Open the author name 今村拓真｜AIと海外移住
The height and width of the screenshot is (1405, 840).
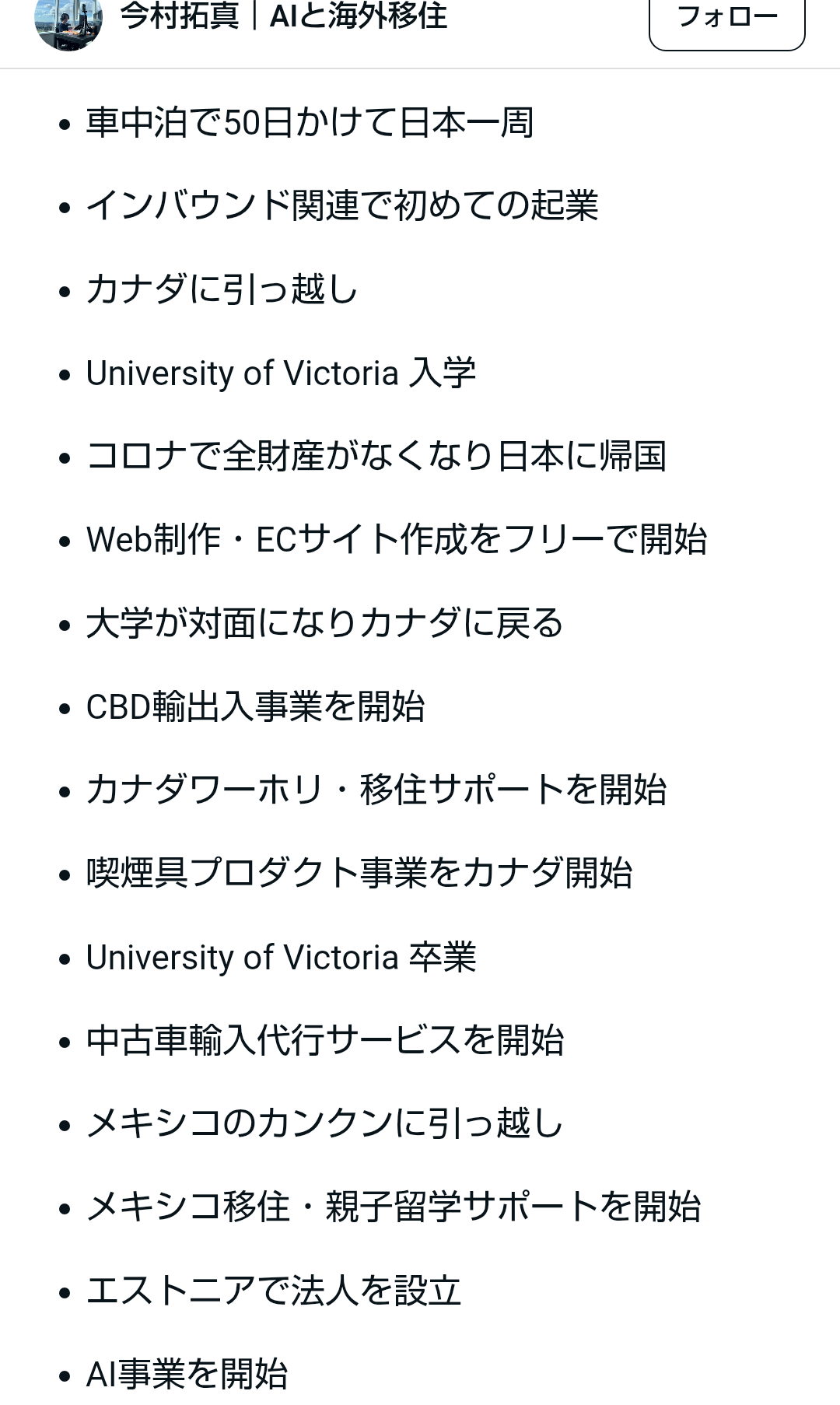coord(283,17)
